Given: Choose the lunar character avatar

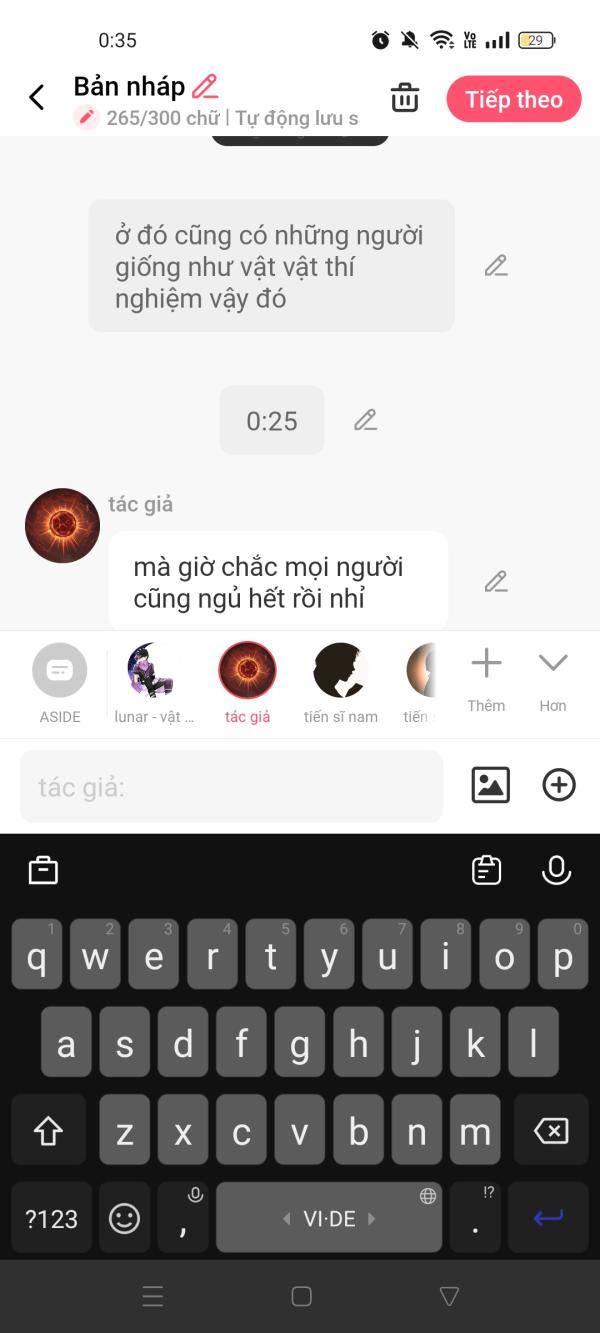Looking at the screenshot, I should [154, 683].
